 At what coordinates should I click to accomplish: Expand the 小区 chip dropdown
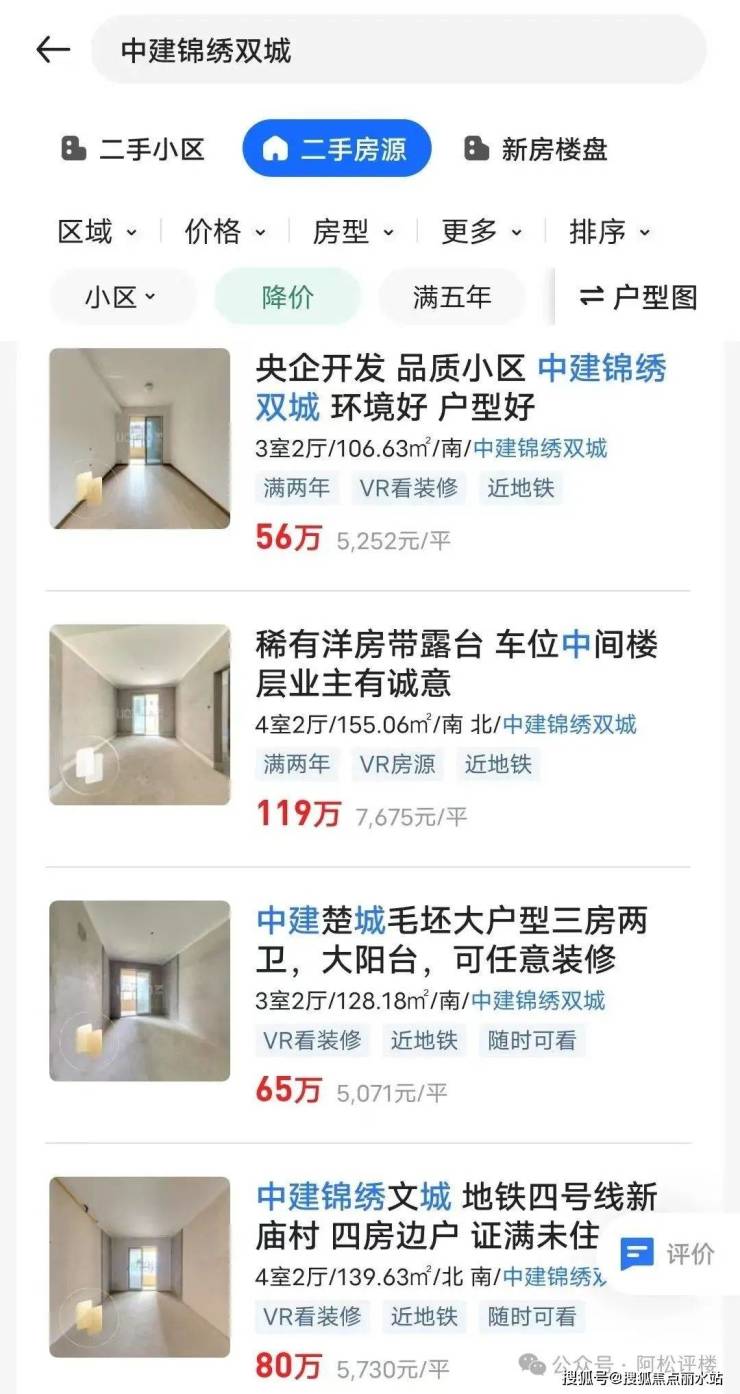(x=122, y=297)
